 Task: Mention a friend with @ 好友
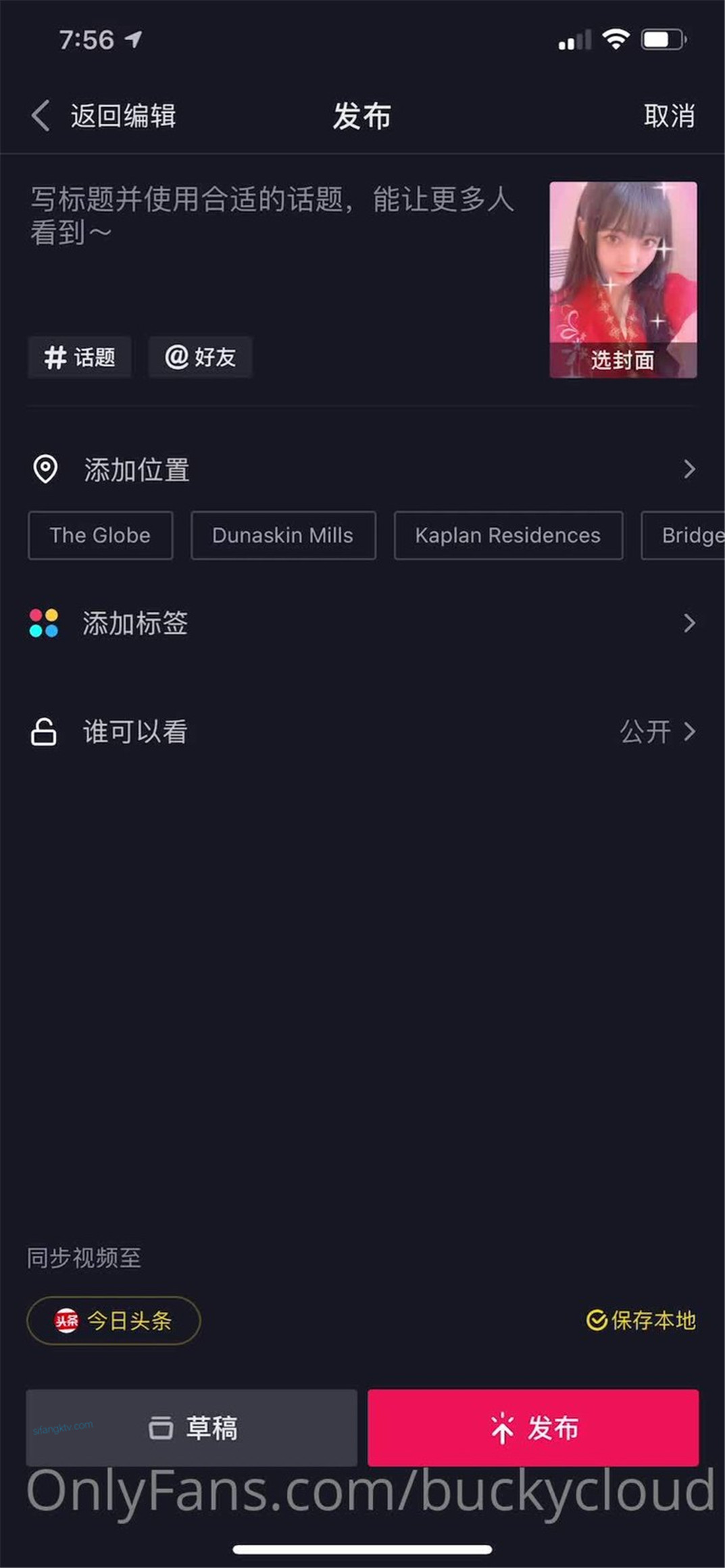pyautogui.click(x=200, y=357)
